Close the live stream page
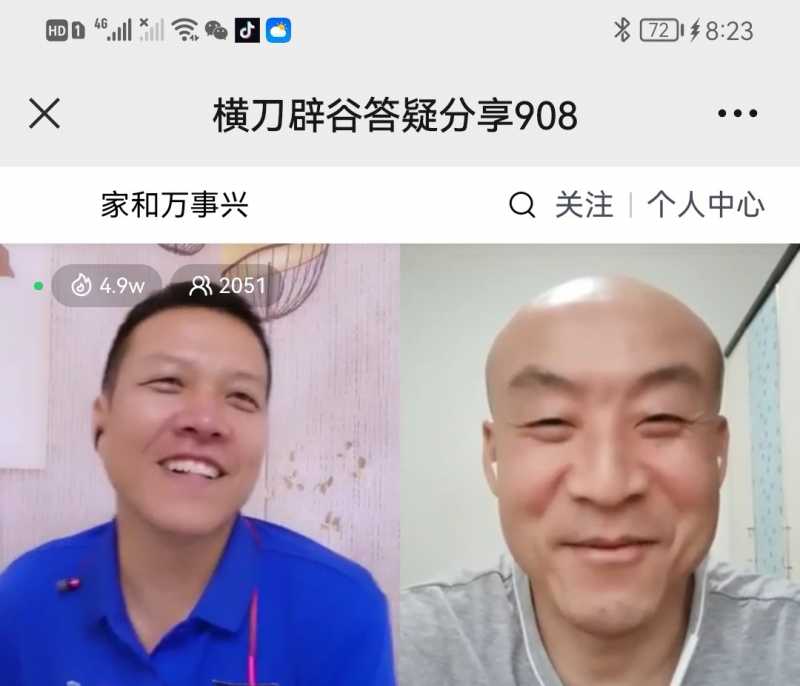The width and height of the screenshot is (800, 686). 44,114
